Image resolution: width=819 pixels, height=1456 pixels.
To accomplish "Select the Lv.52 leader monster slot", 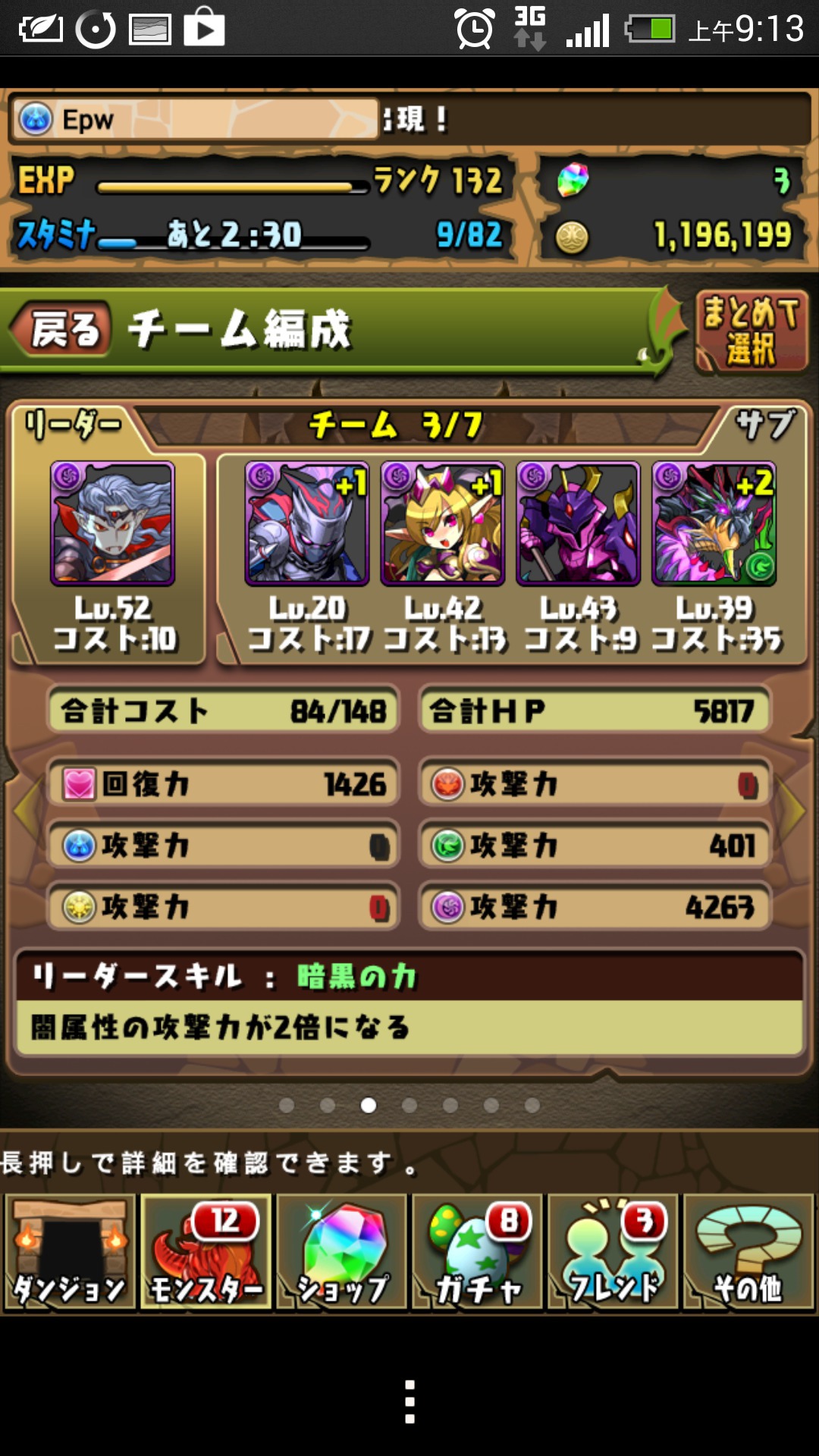I will pos(113,523).
